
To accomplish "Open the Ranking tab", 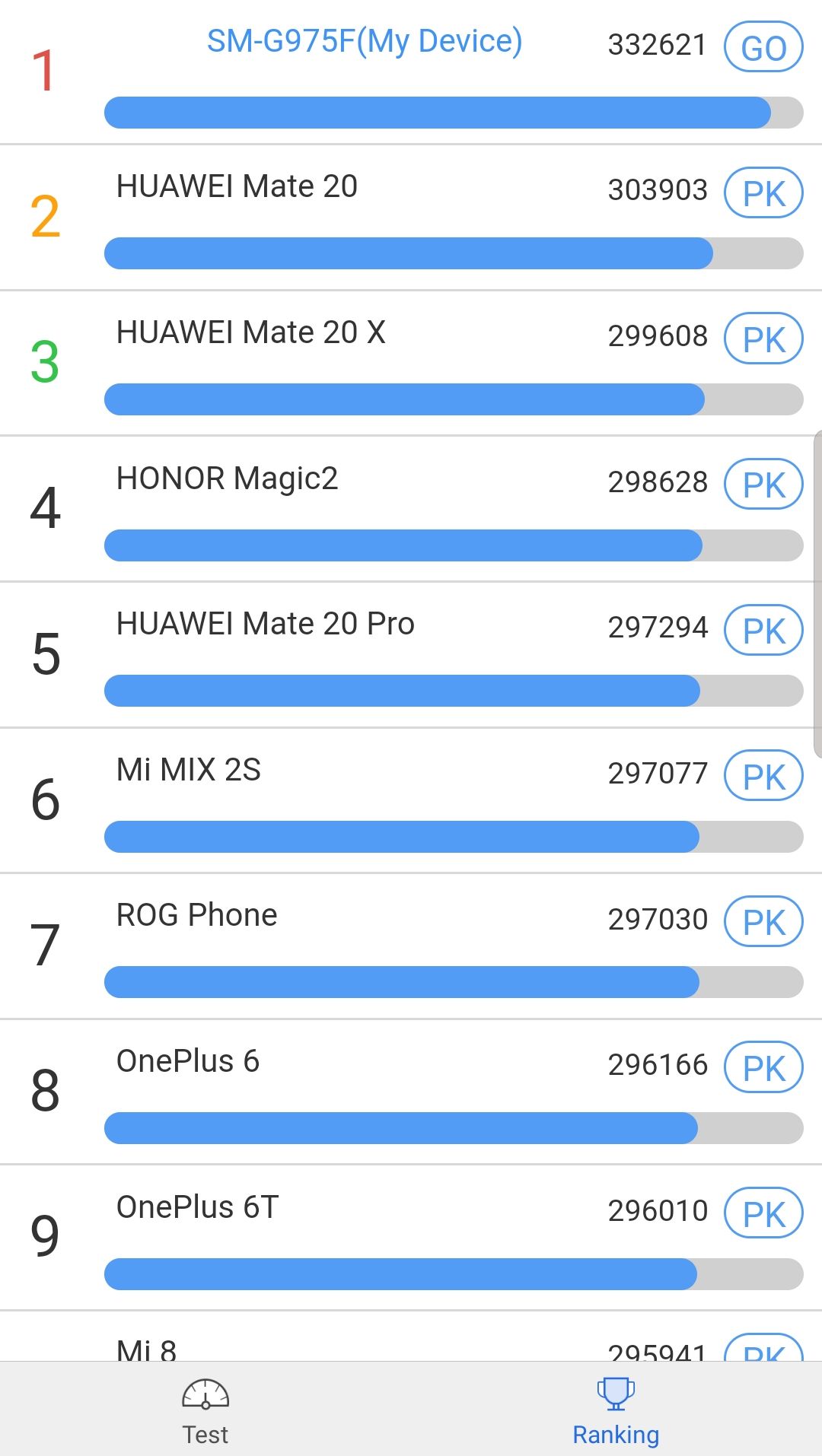I will click(x=616, y=1411).
